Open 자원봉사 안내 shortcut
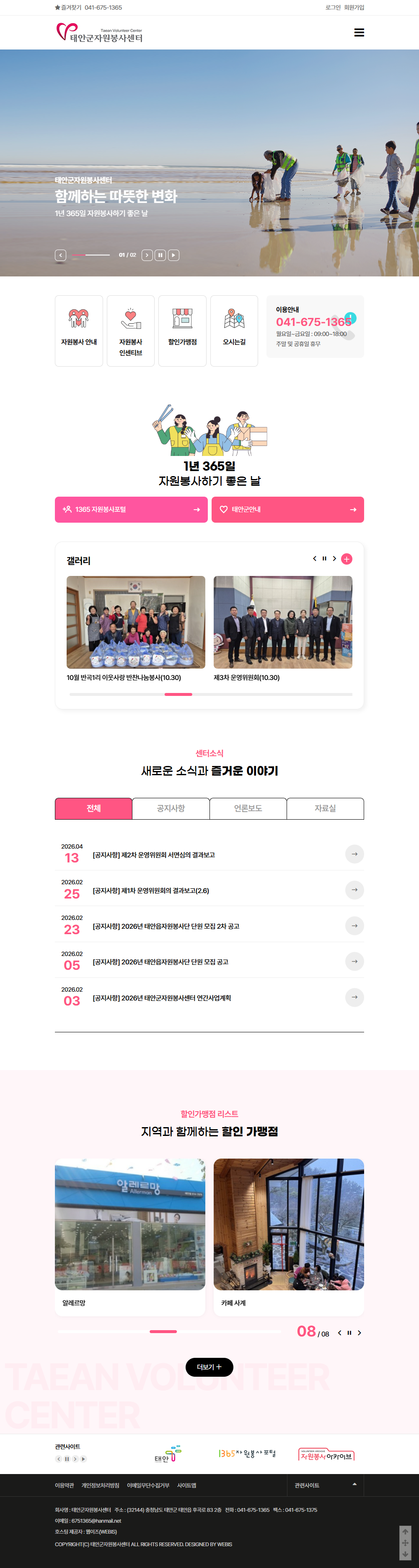 coord(79,331)
